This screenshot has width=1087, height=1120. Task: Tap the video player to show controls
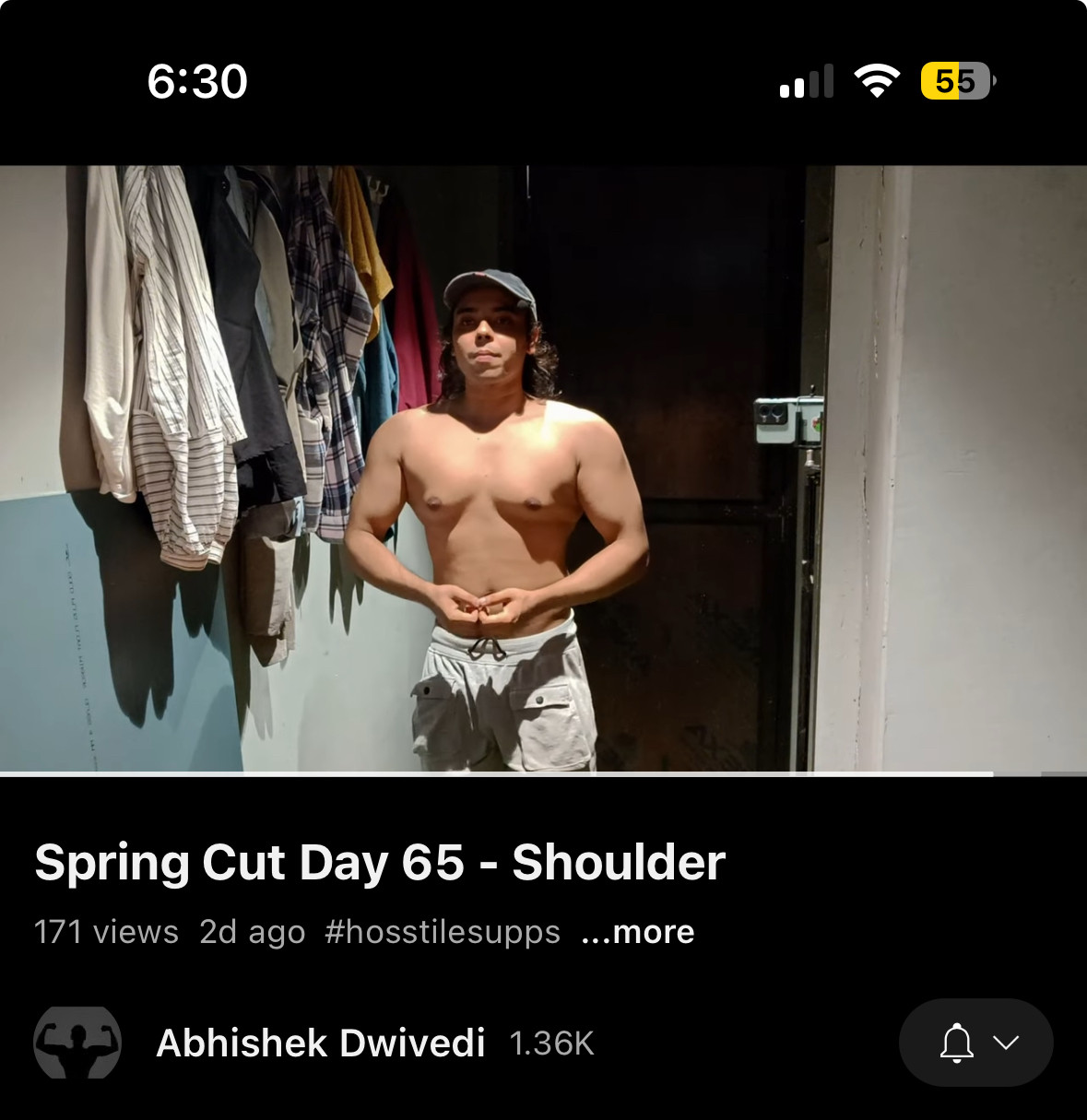[543, 468]
